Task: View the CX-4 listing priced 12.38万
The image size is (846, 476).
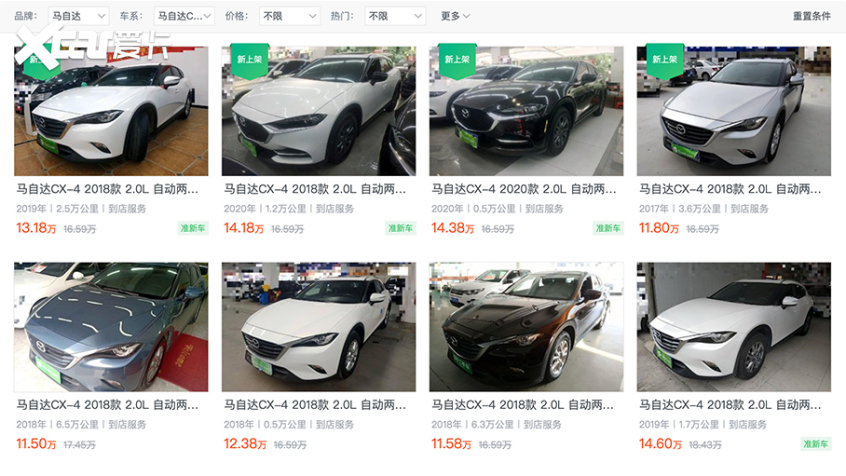Action: tap(319, 328)
